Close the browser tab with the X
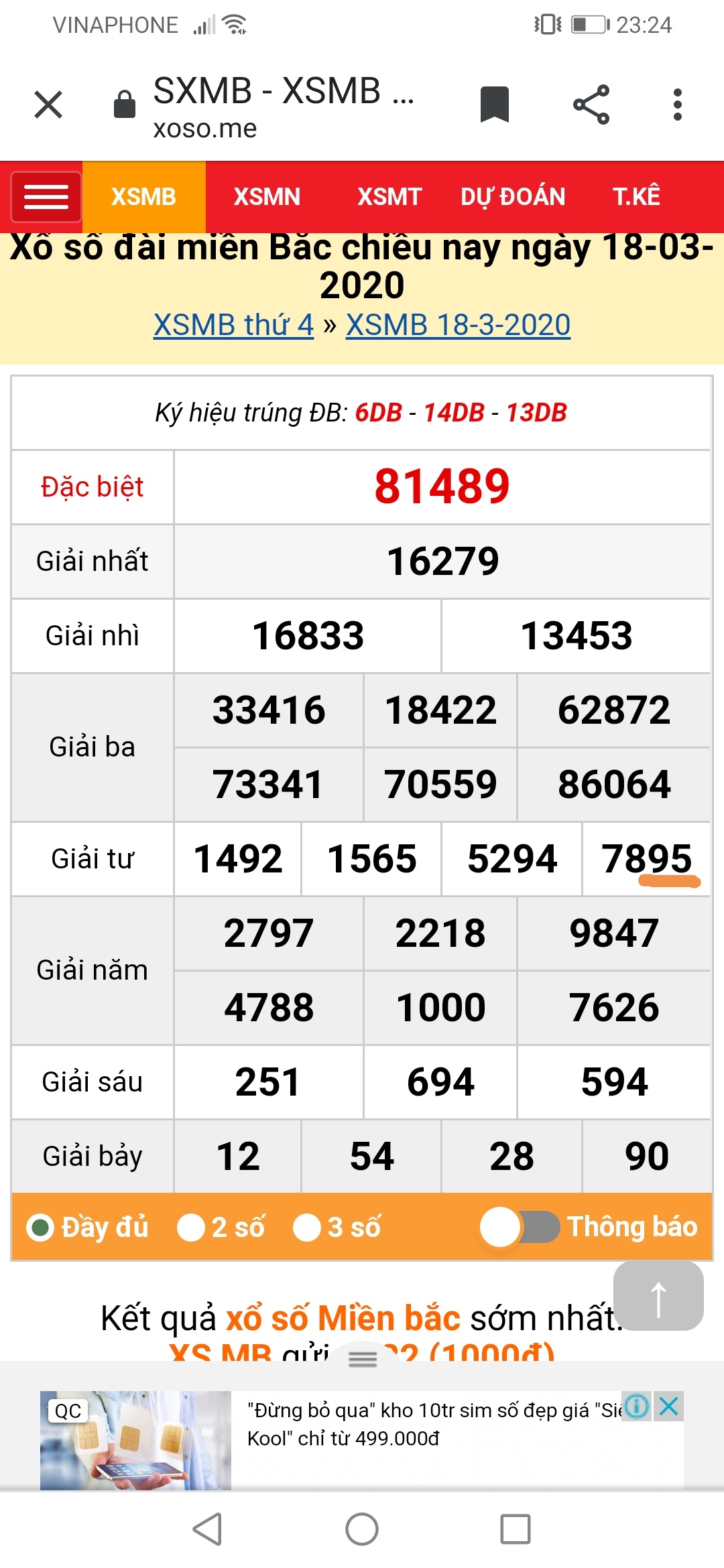The height and width of the screenshot is (1568, 724). [48, 105]
